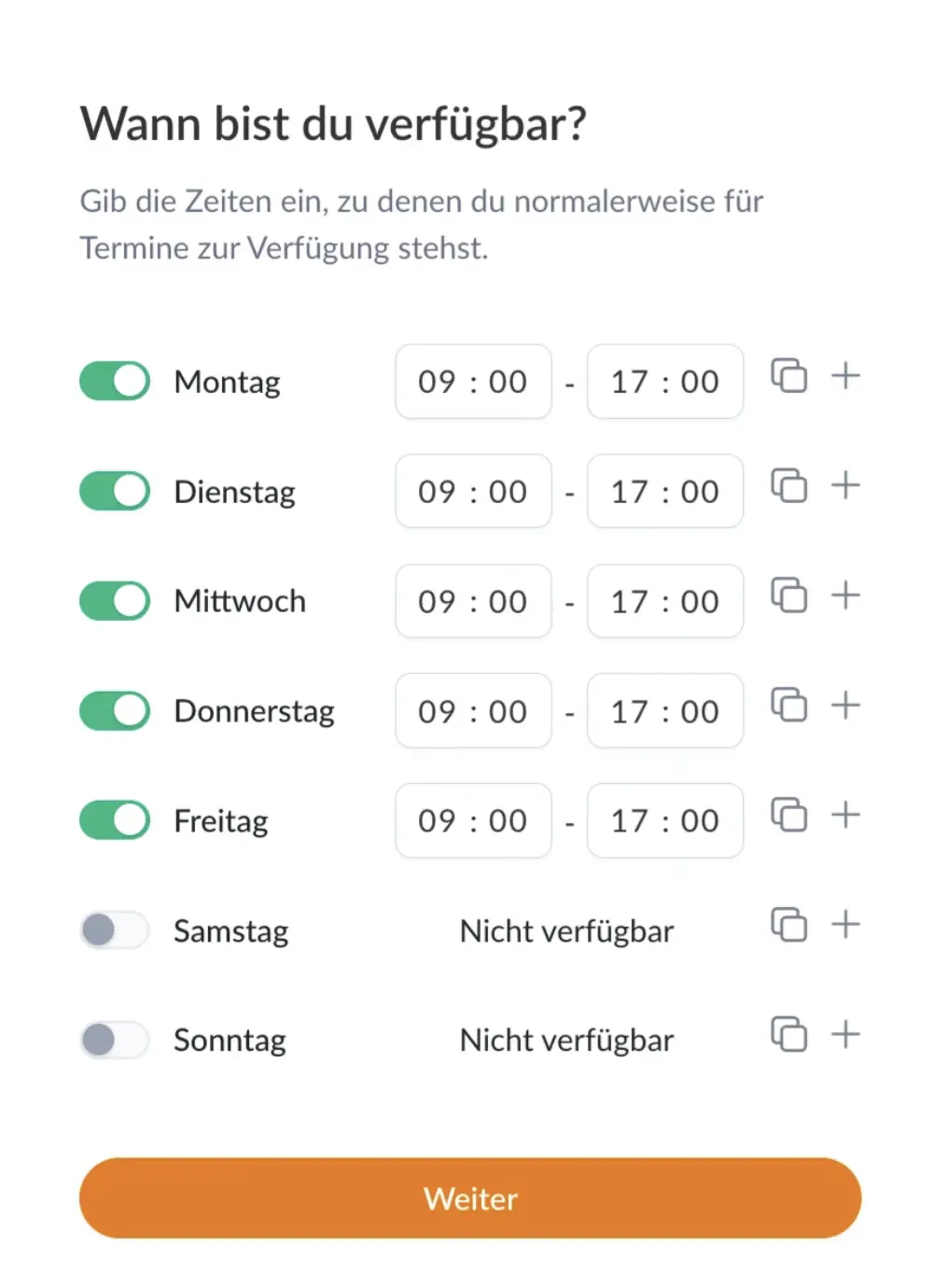
Task: Click the Donnerstag start time field
Action: (473, 710)
